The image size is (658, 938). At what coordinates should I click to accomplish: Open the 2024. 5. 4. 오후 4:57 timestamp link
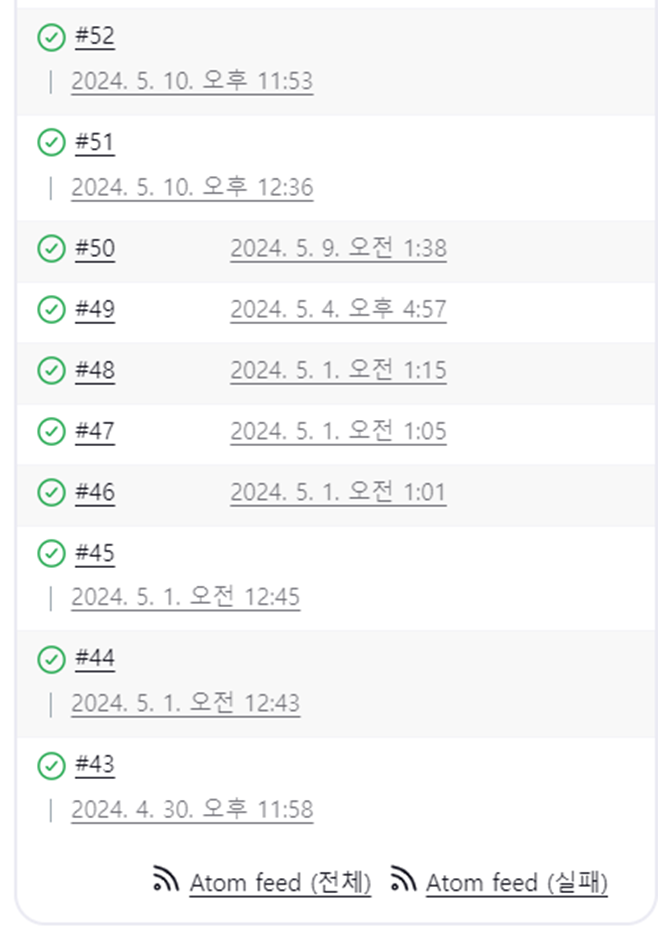point(338,310)
